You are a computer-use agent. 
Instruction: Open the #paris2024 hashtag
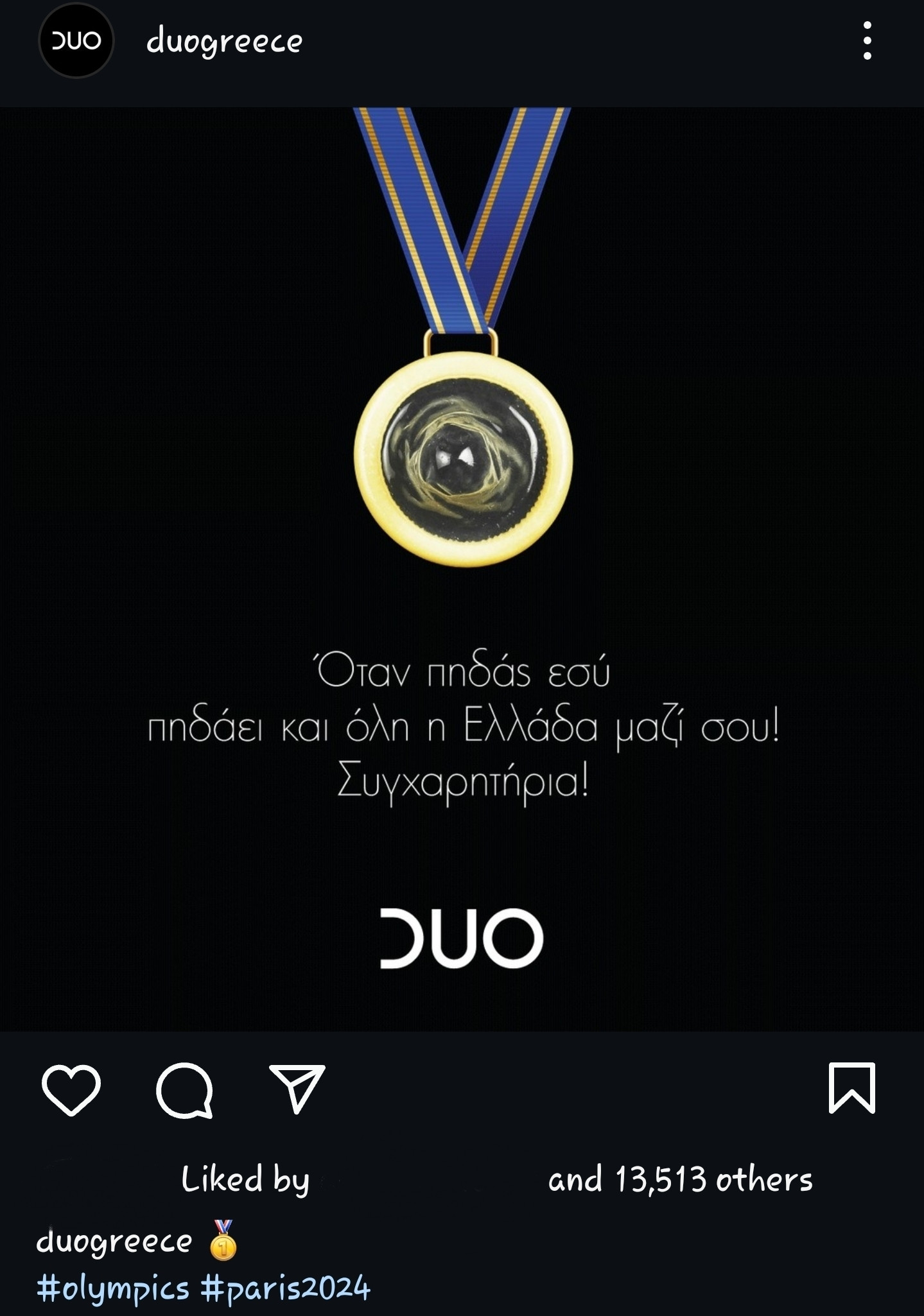tap(286, 1287)
